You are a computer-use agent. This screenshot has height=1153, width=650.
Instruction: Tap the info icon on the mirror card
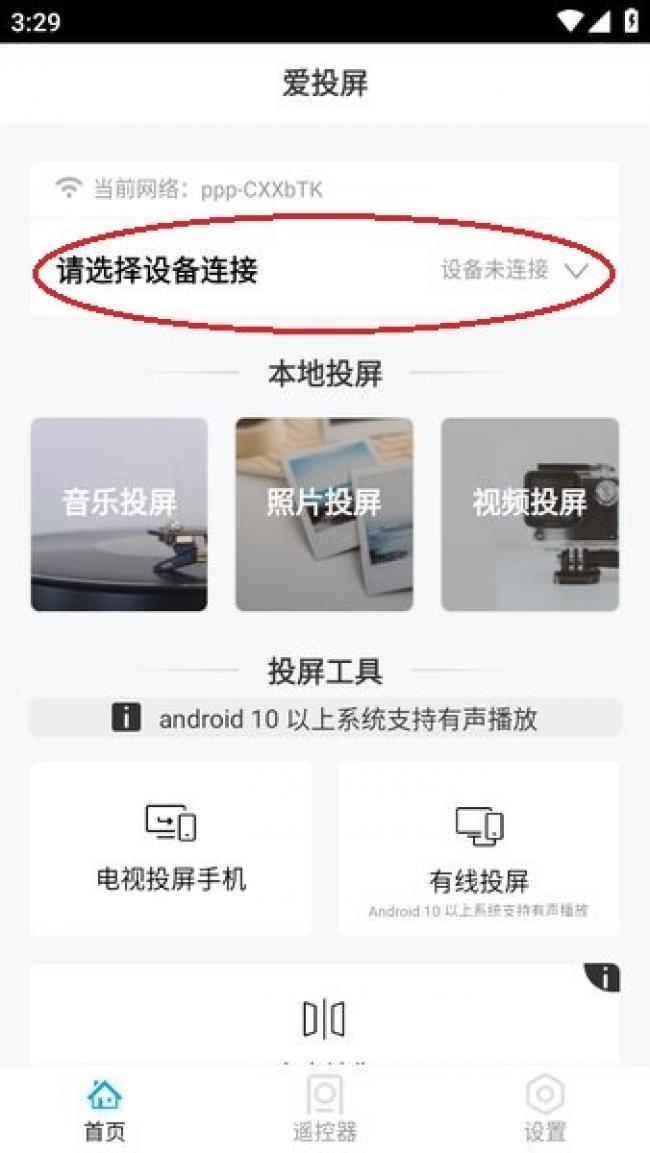[x=604, y=977]
